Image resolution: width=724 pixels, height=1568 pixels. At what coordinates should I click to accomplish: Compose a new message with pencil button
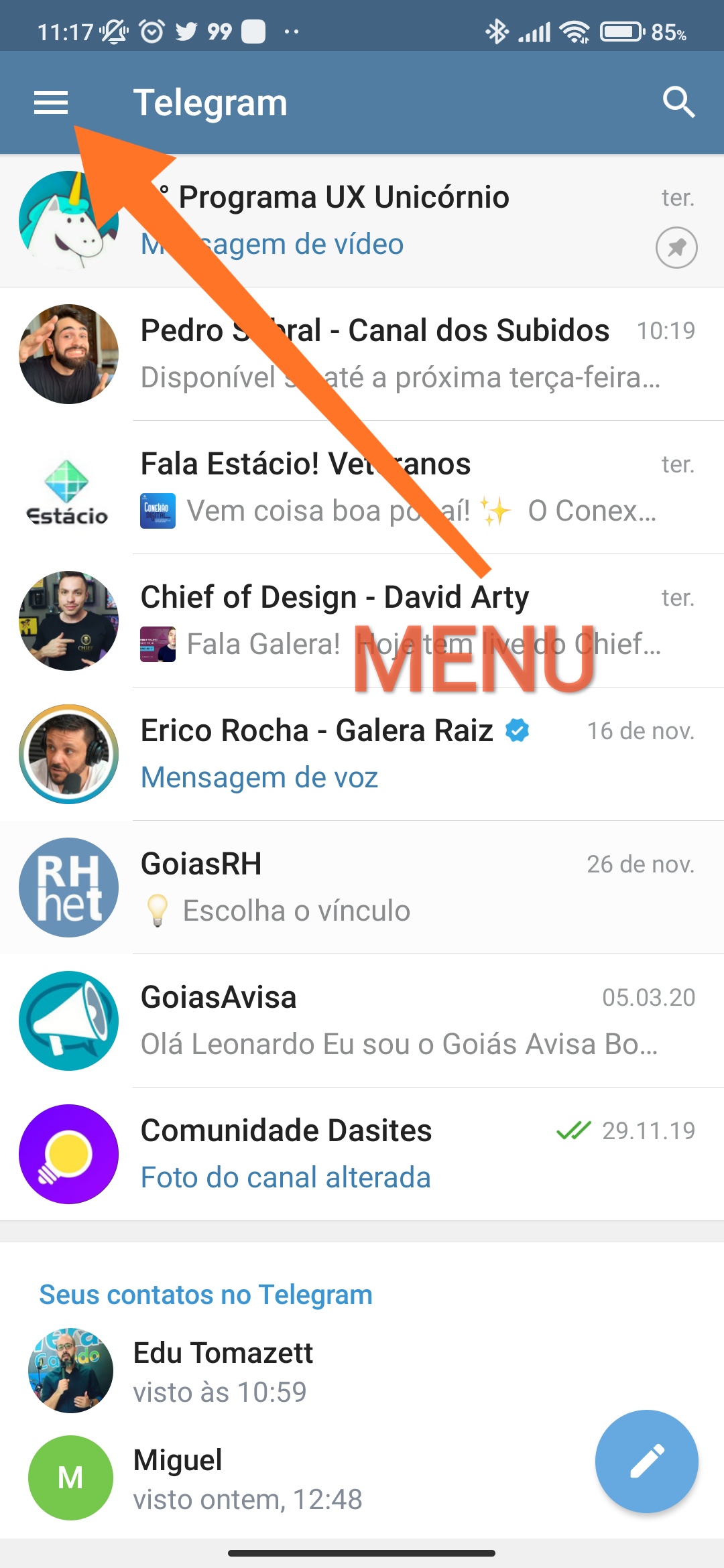(647, 1461)
